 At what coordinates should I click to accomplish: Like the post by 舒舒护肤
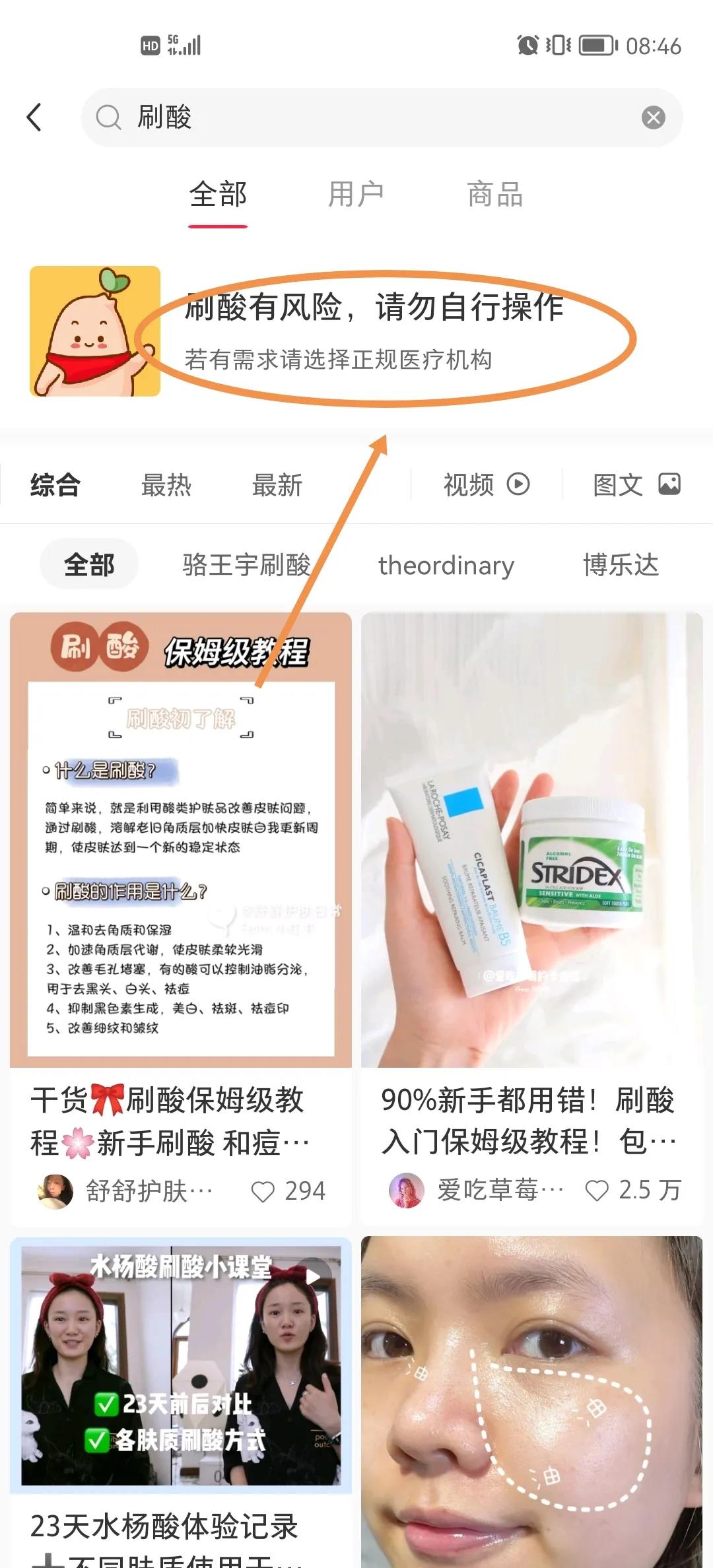[263, 1191]
